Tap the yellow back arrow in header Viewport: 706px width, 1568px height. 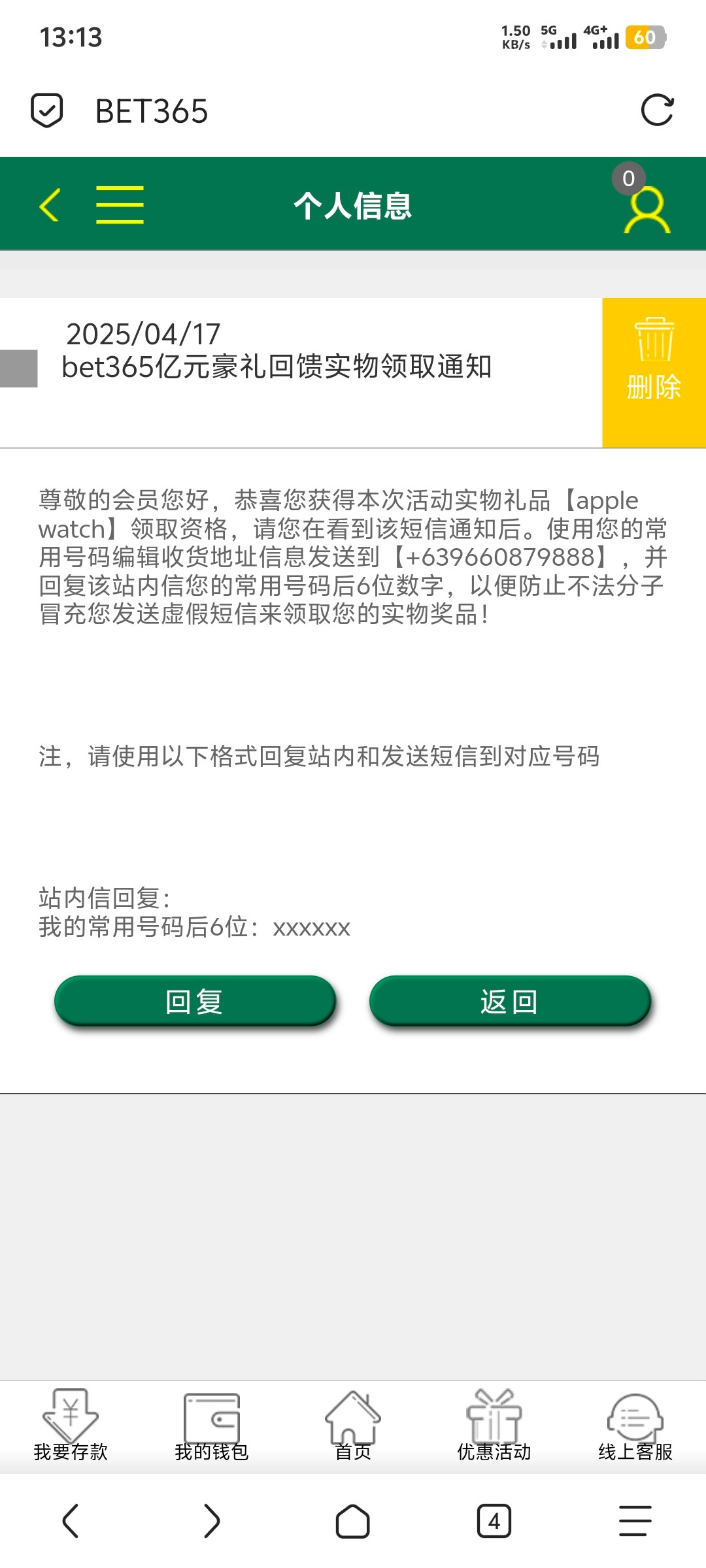coord(50,205)
